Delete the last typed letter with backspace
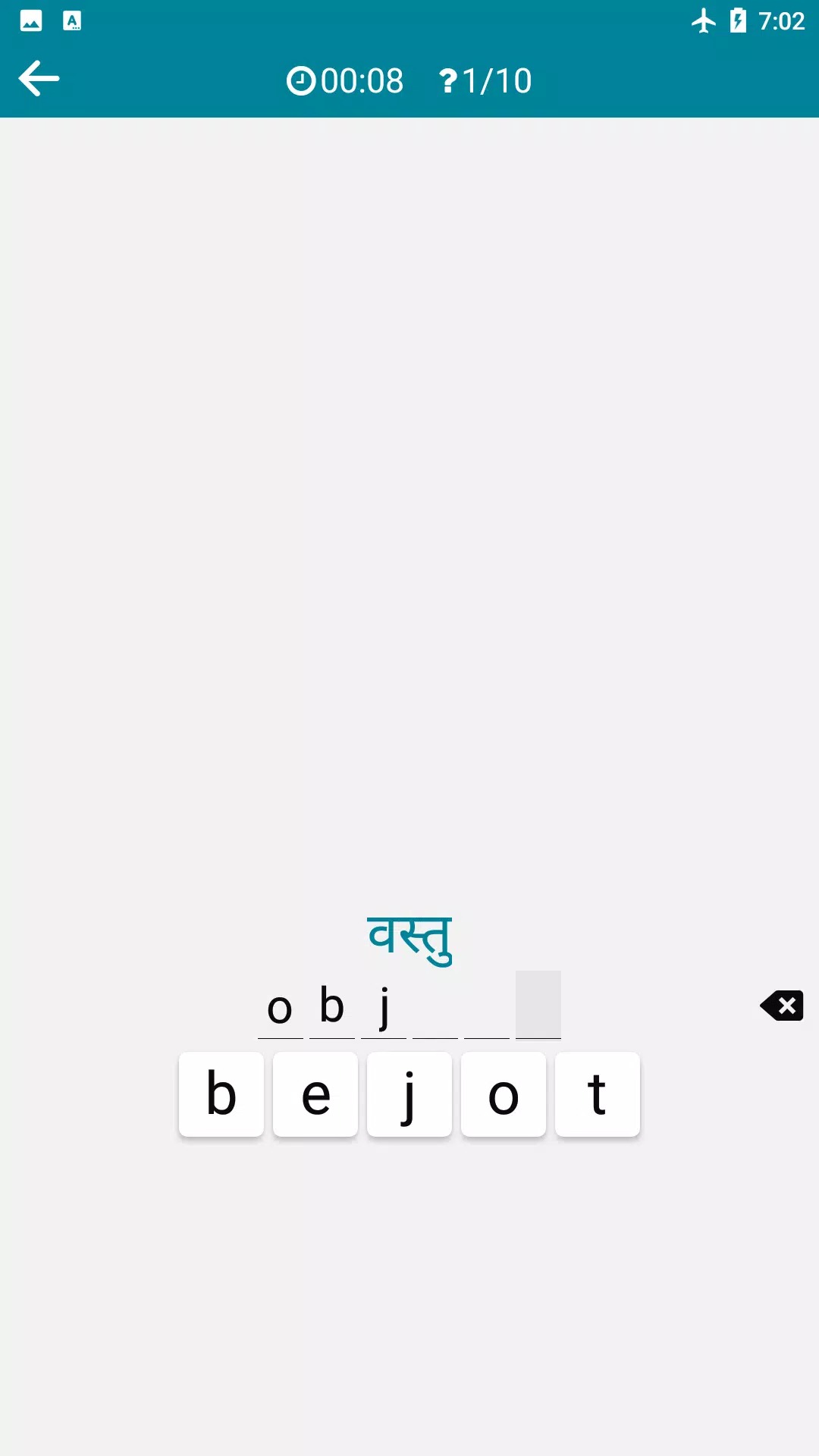Screen dimensions: 819x1456 point(782,1006)
